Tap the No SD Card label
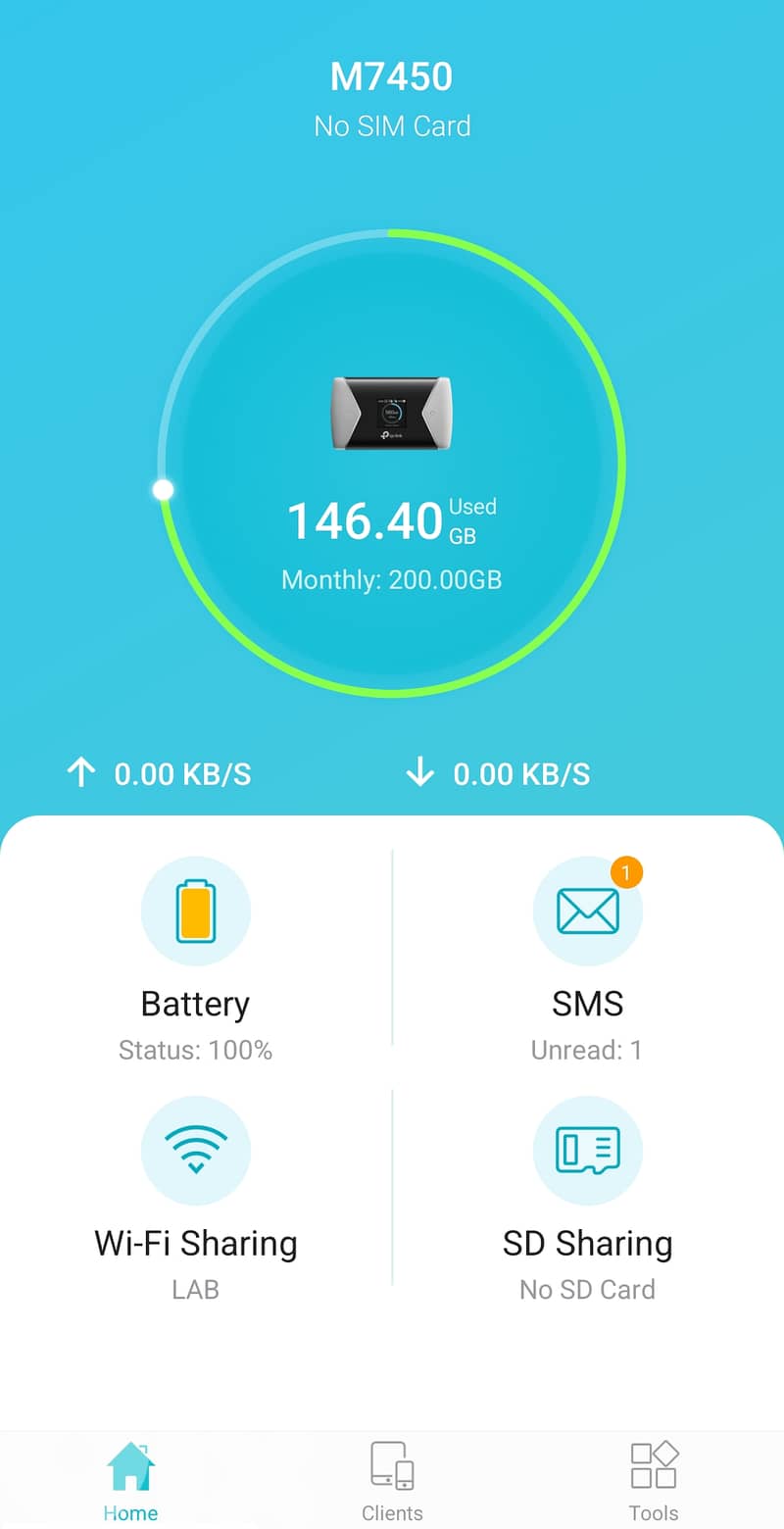Image resolution: width=784 pixels, height=1529 pixels. click(587, 1289)
